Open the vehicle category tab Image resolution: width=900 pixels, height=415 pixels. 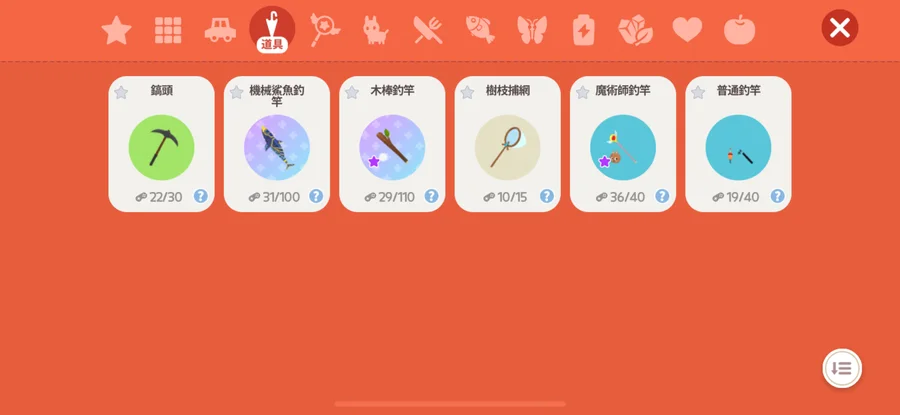(x=220, y=30)
